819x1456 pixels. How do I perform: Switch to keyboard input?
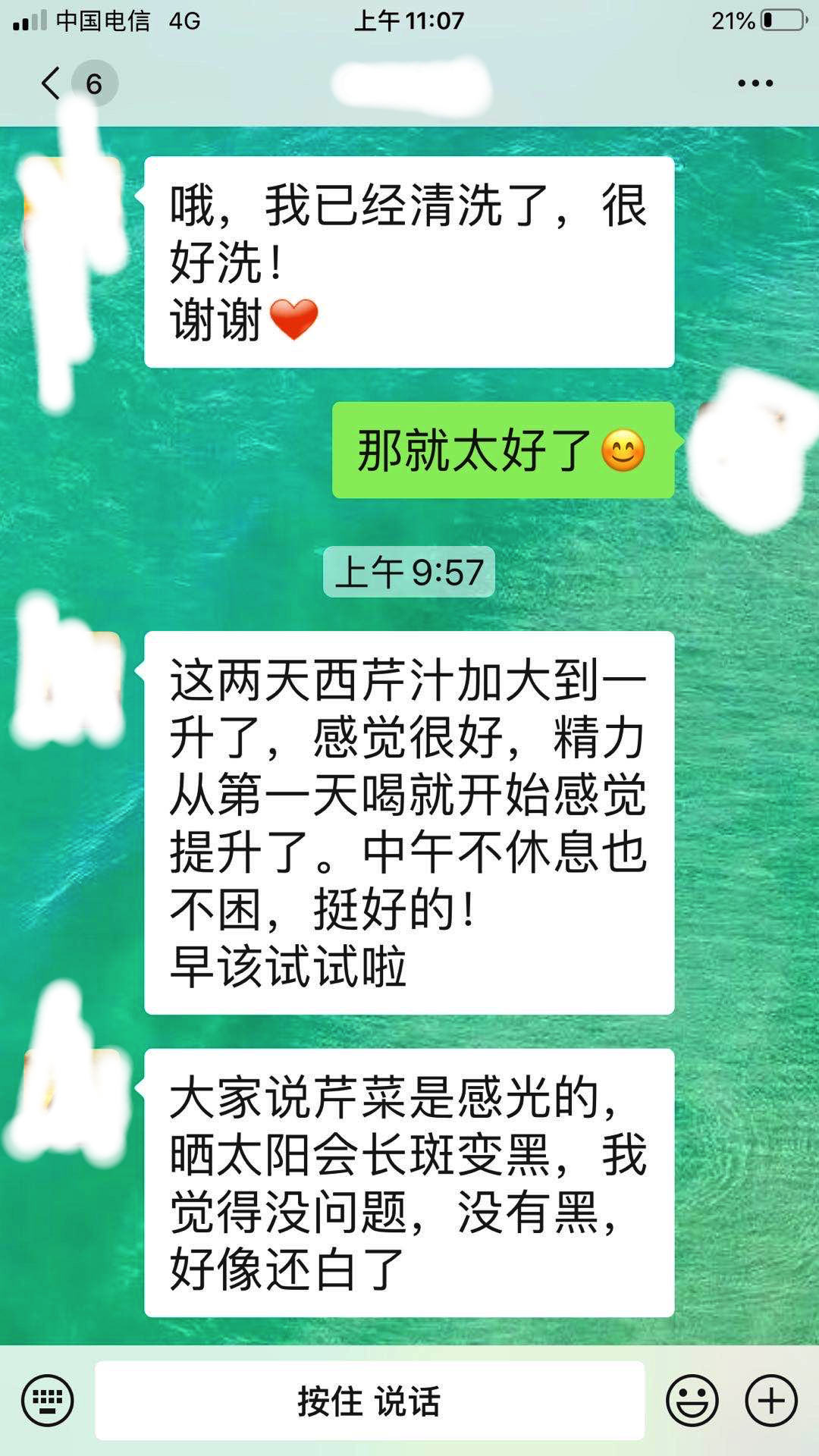coord(47,1401)
